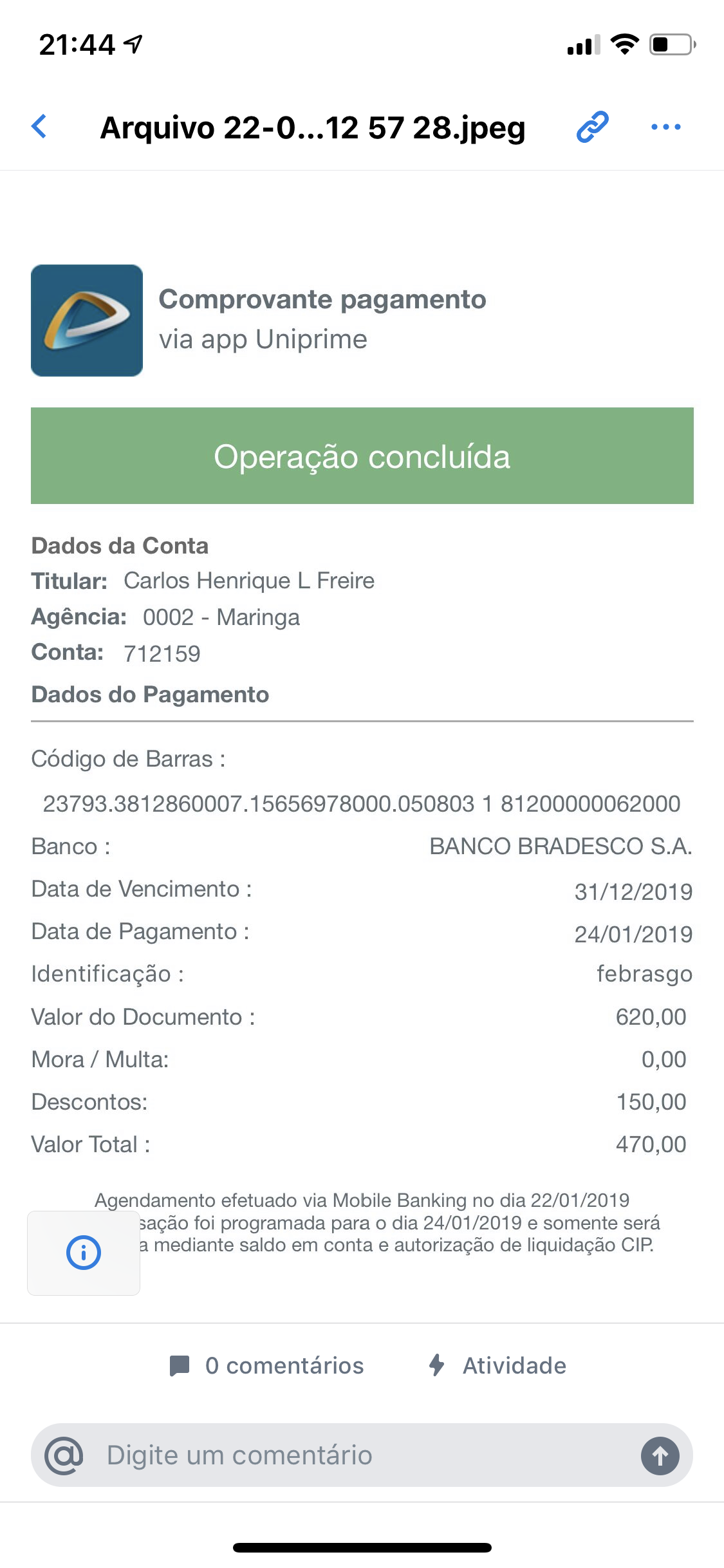
Task: Switch to the Atividade tab
Action: click(497, 1365)
